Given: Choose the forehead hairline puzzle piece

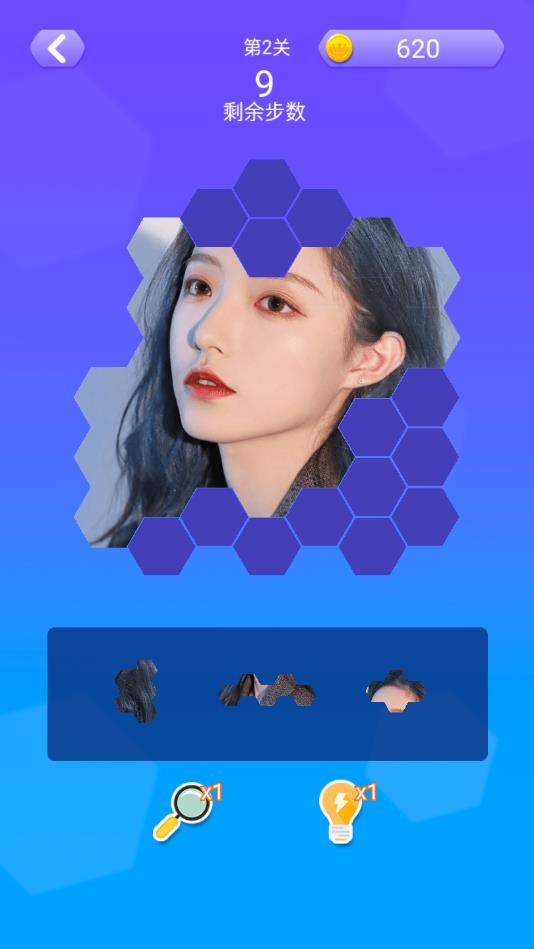Looking at the screenshot, I should point(396,691).
